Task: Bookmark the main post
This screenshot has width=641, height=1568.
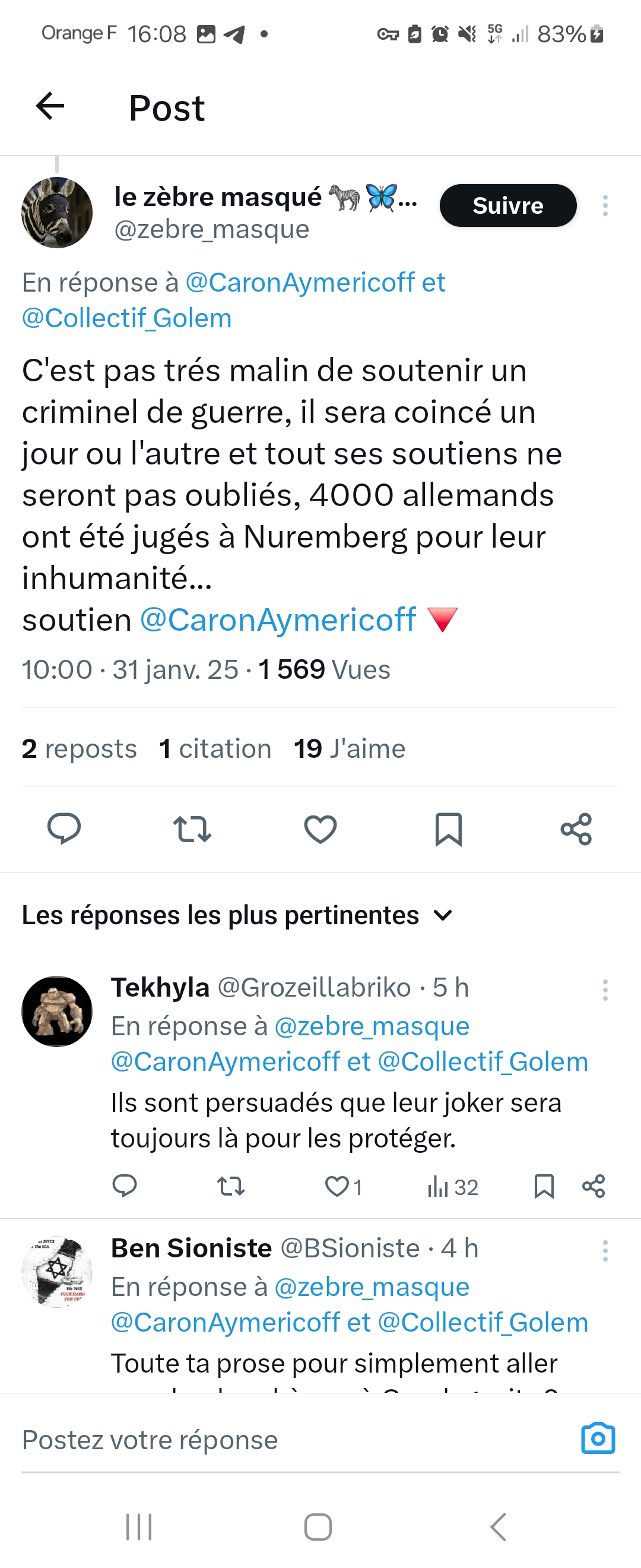Action: (448, 829)
